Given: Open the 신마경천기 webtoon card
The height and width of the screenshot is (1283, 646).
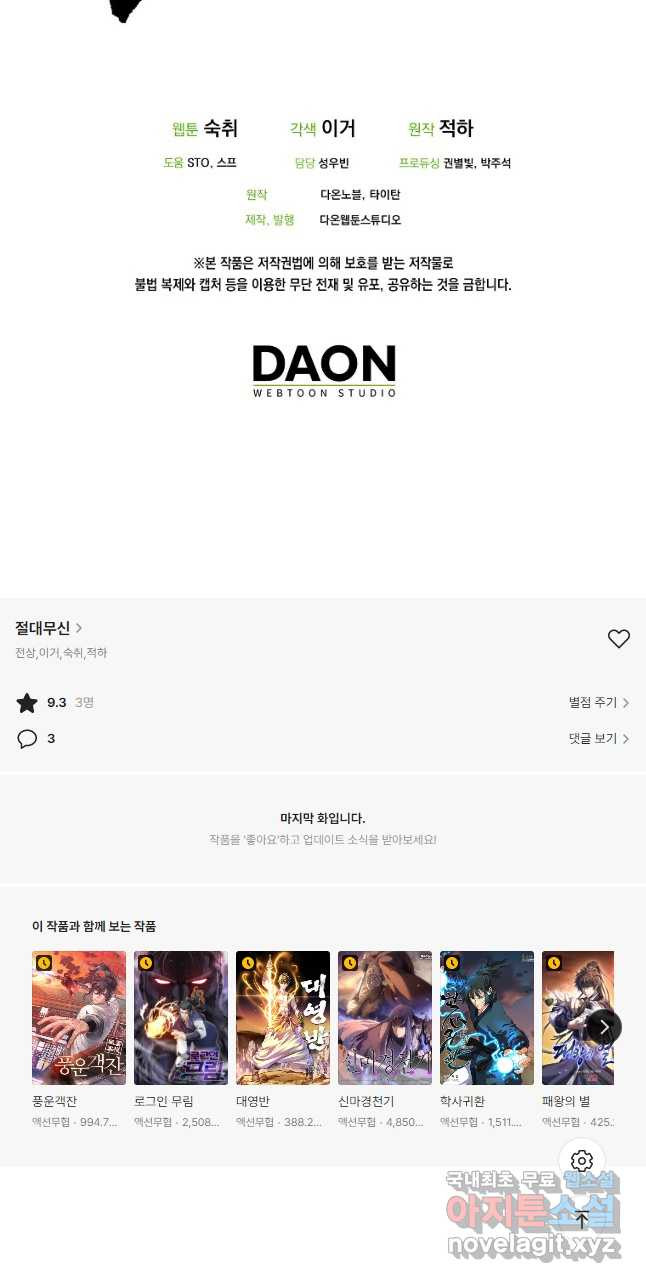Looking at the screenshot, I should coord(385,1018).
